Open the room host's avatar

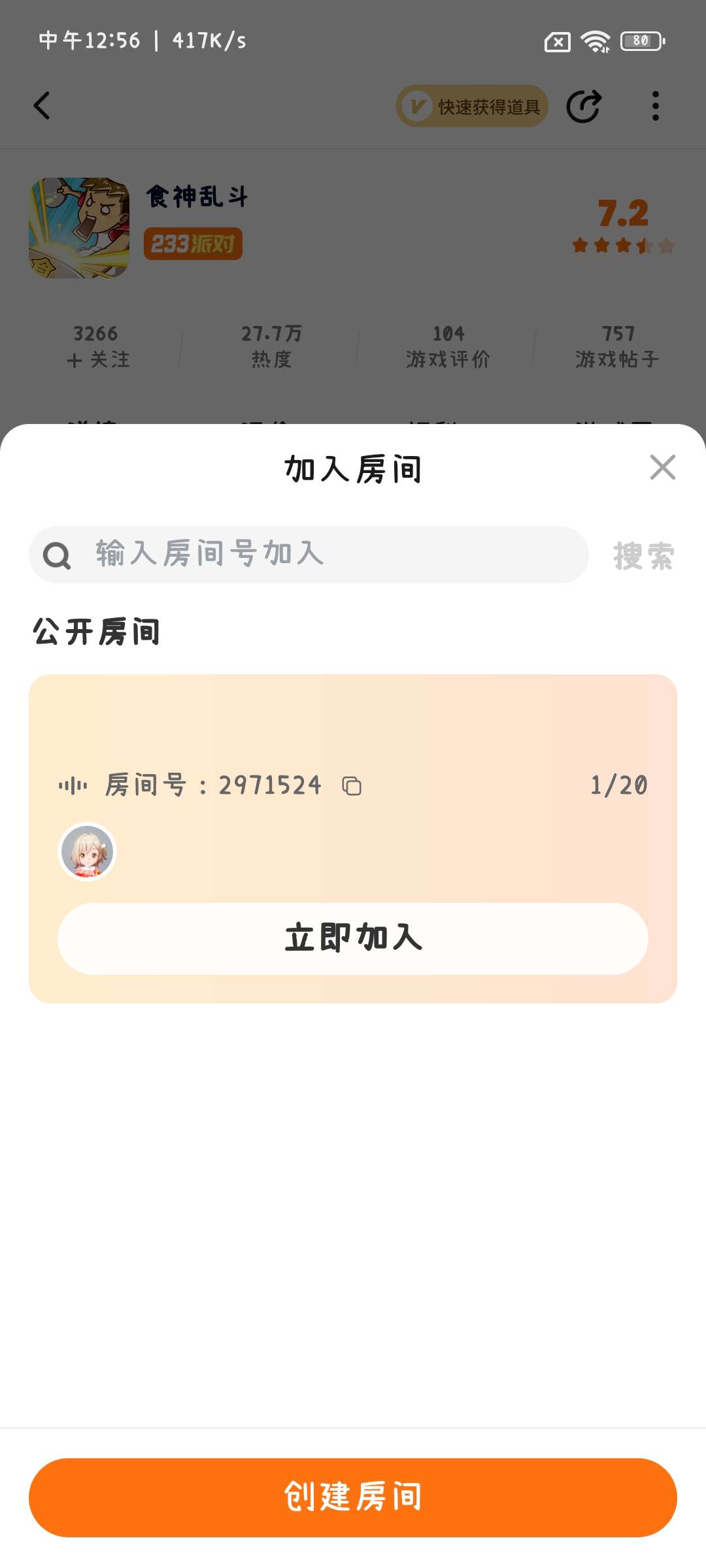tap(88, 852)
